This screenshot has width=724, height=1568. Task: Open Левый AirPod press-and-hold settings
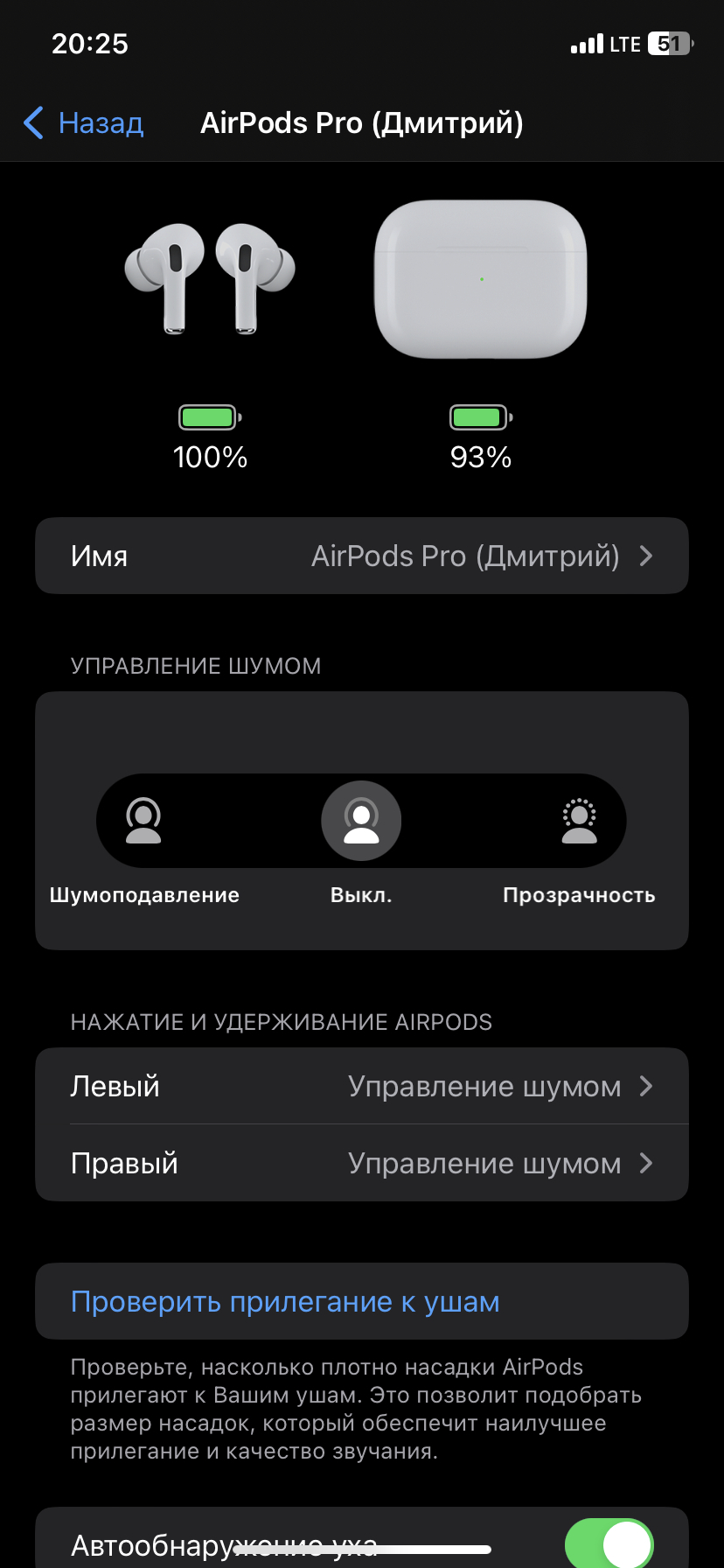(x=362, y=1087)
